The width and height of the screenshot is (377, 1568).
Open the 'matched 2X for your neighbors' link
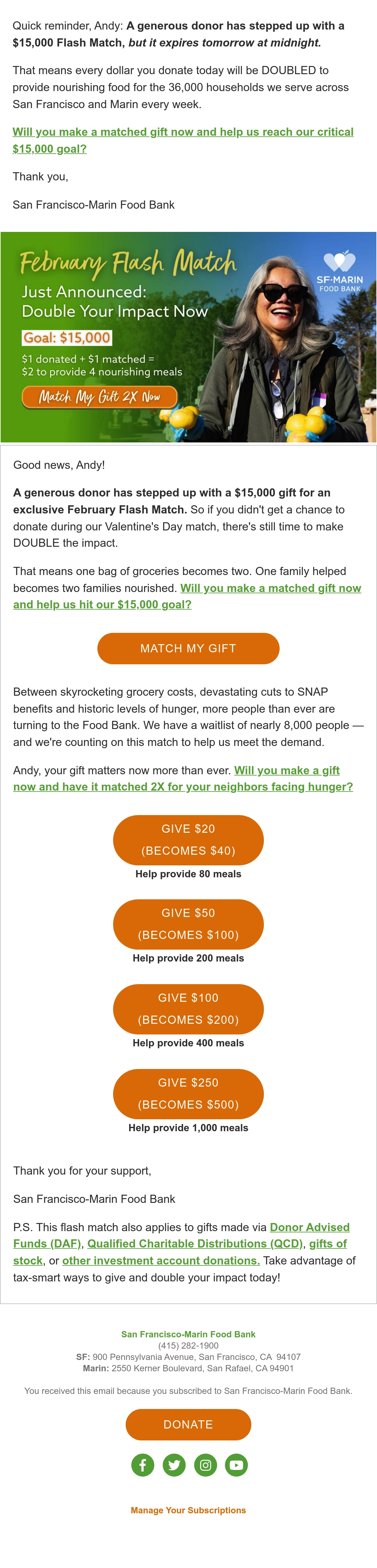click(x=183, y=779)
